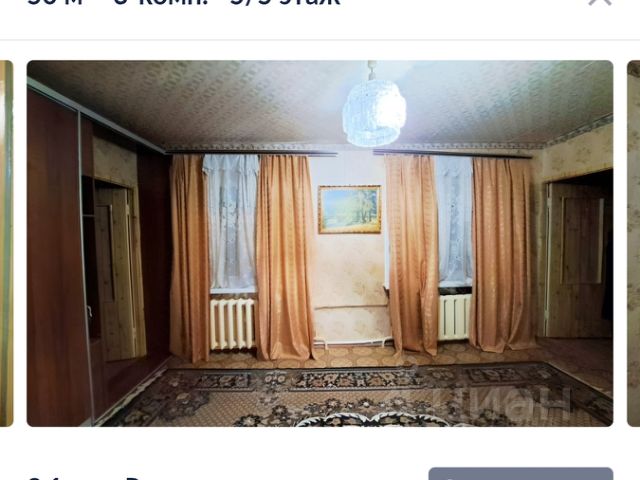Open the next photo peeking on the right
This screenshot has height=480, width=640.
click(x=633, y=243)
